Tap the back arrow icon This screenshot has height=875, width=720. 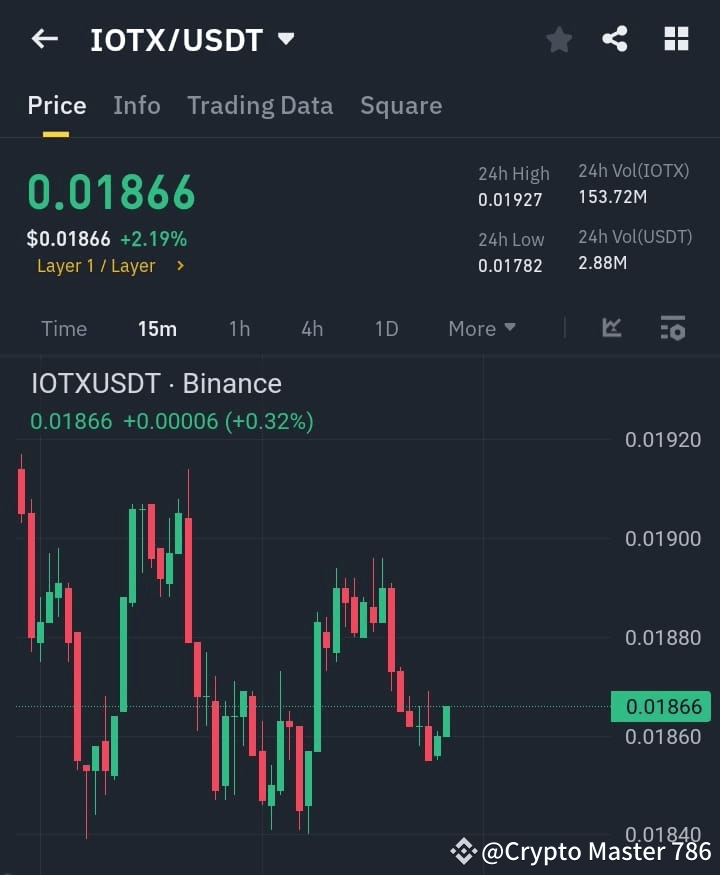[42, 39]
